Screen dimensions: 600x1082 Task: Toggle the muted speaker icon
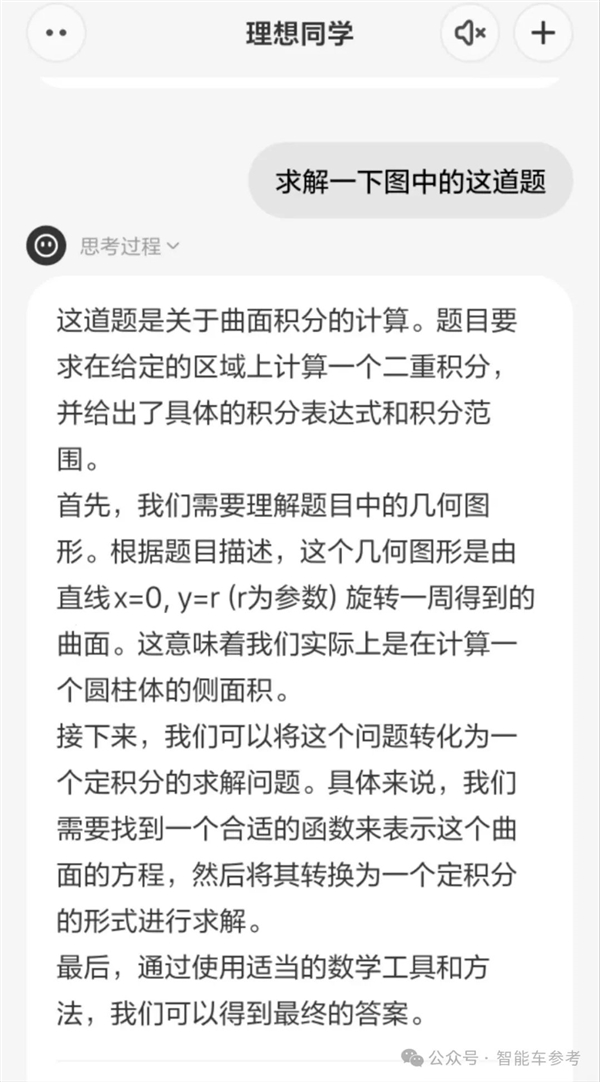tap(470, 33)
